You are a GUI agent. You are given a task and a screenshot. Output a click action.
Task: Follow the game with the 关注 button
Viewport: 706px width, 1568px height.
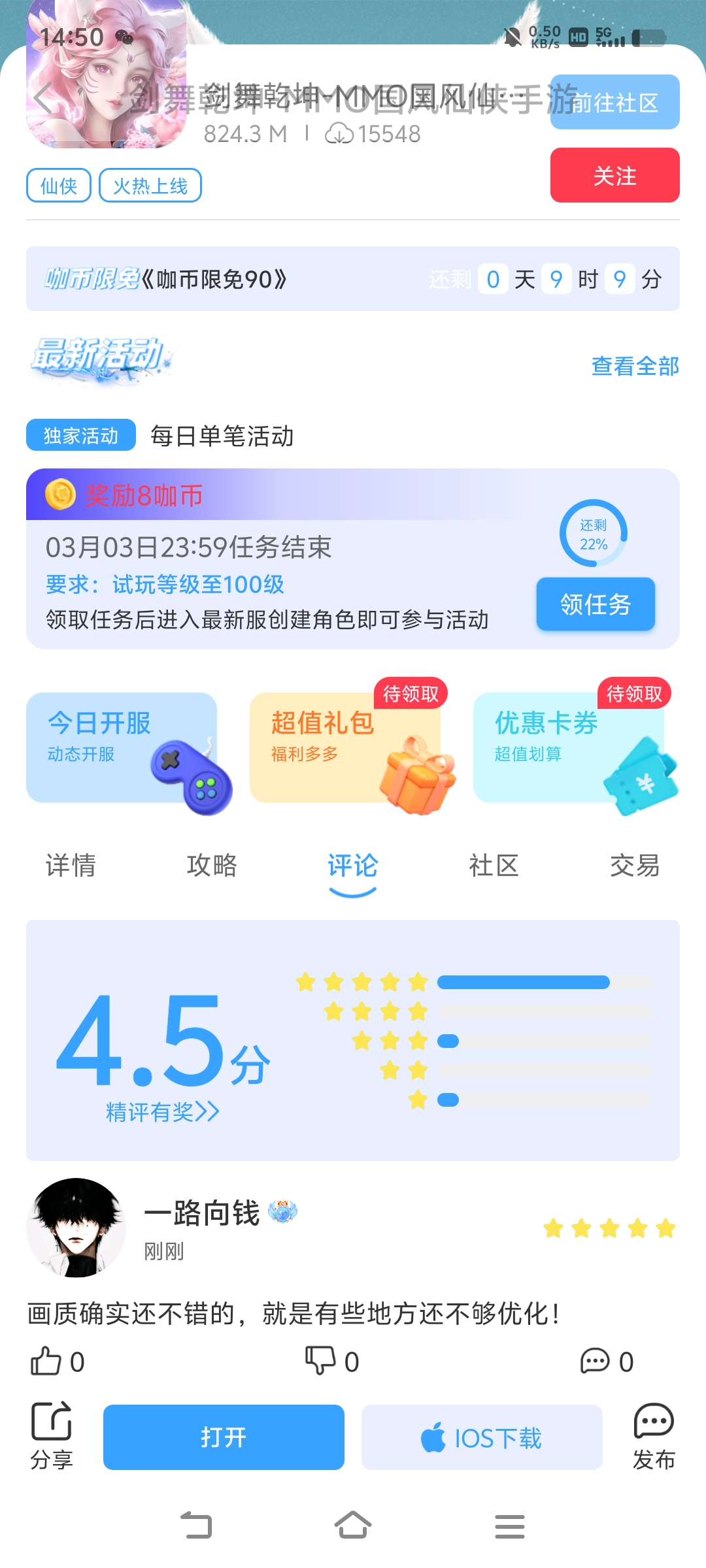[614, 176]
